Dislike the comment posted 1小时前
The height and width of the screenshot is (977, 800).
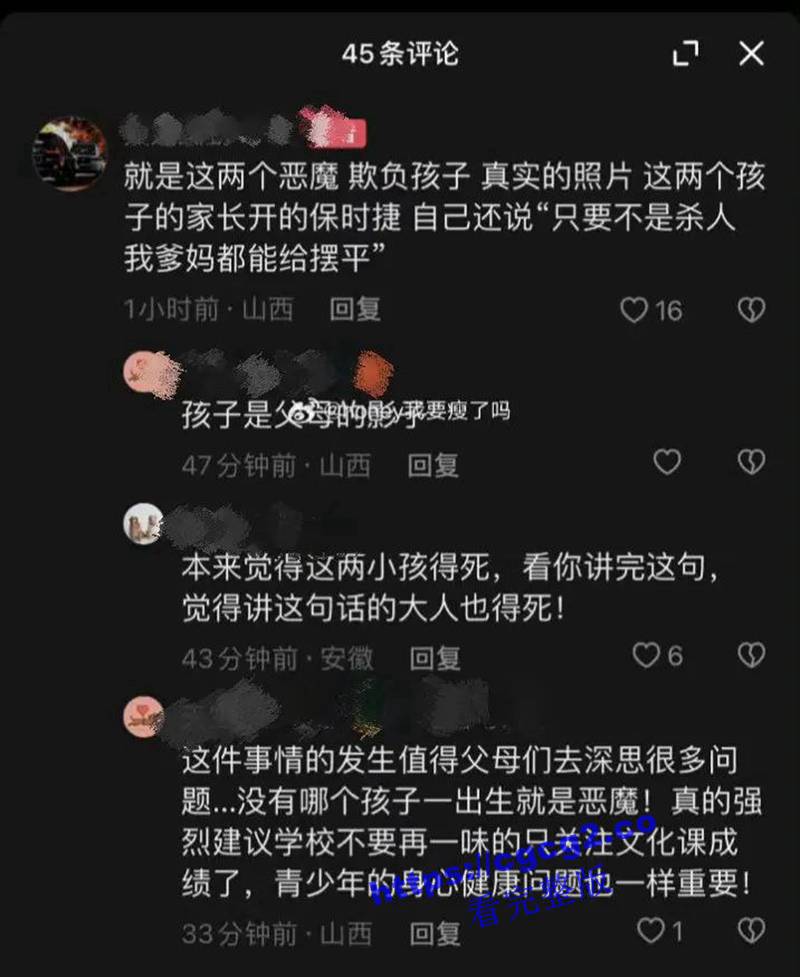pyautogui.click(x=751, y=311)
